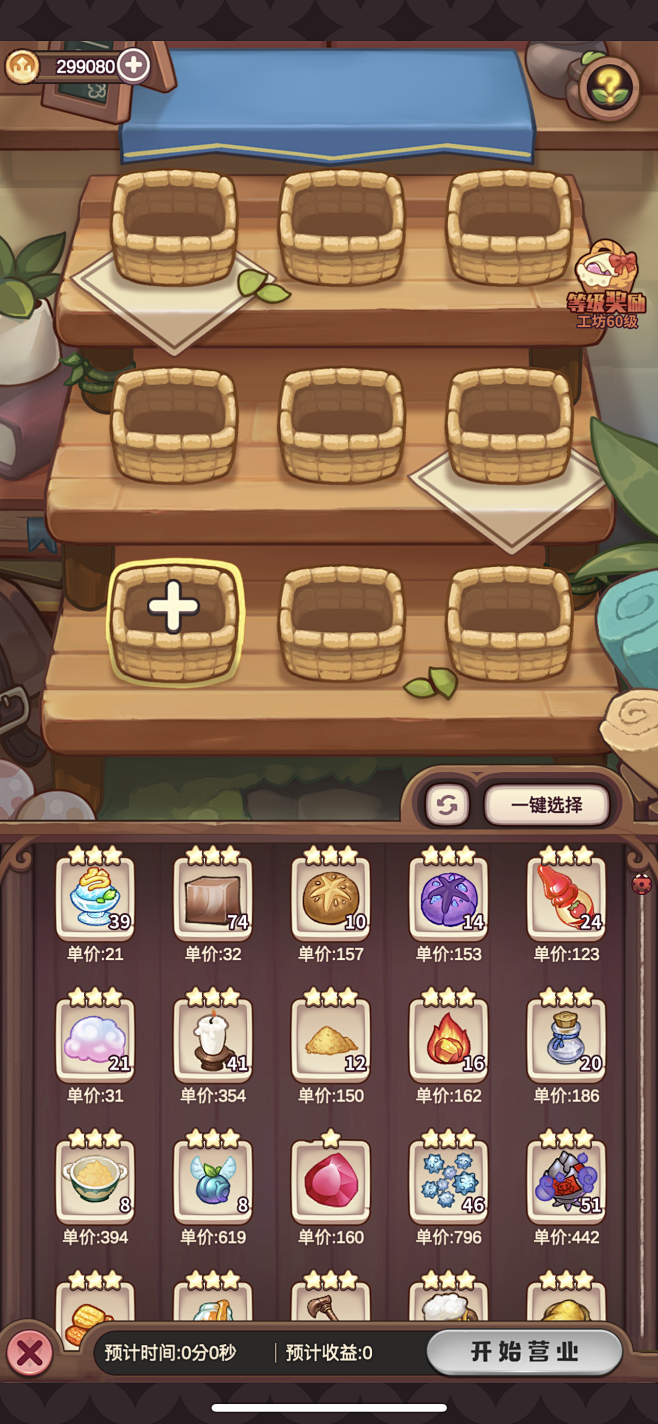Select the fire item priced 162
Screen dimensions: 658x1424
[448, 1038]
